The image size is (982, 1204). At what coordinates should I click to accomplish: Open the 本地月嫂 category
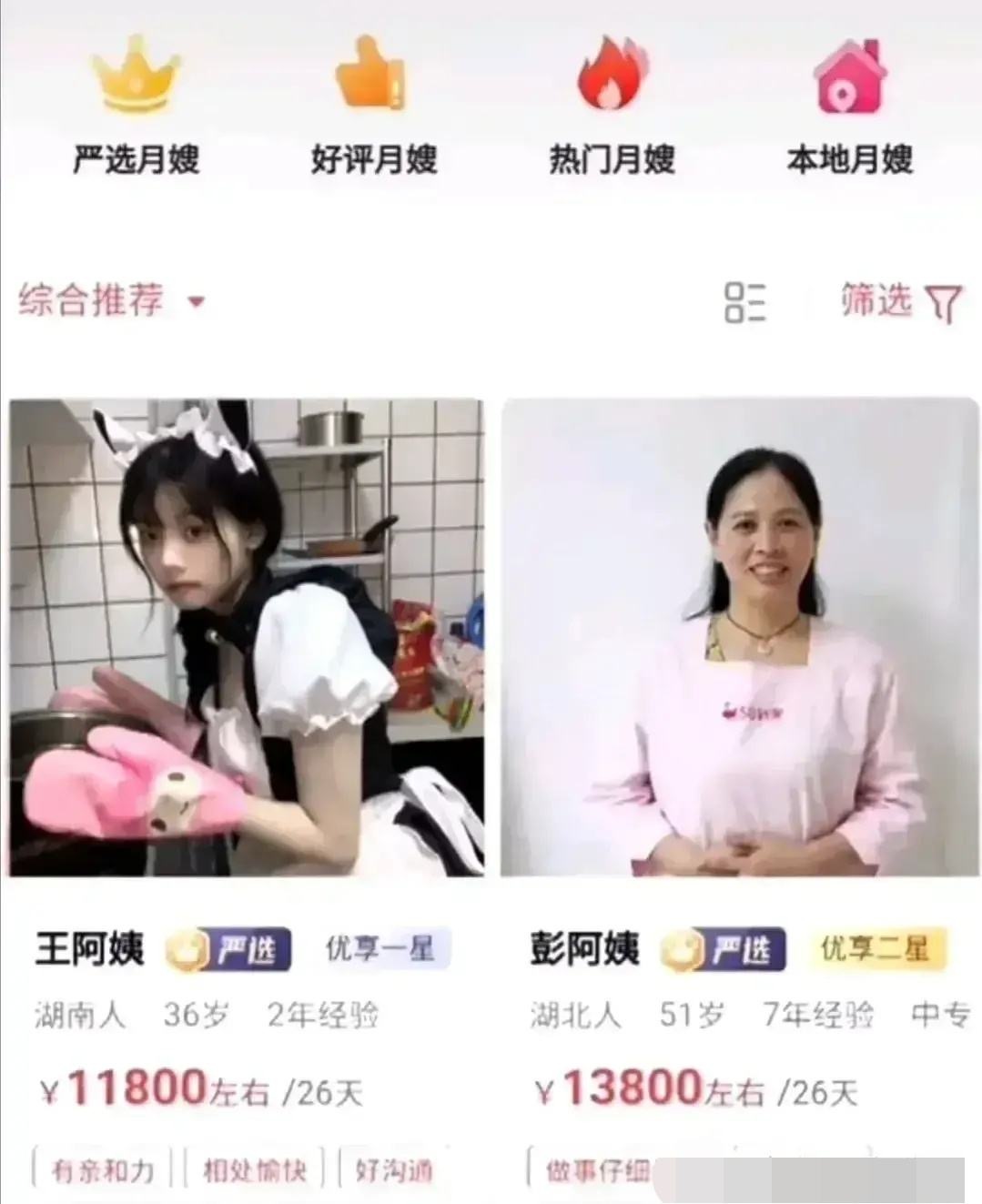point(849,105)
